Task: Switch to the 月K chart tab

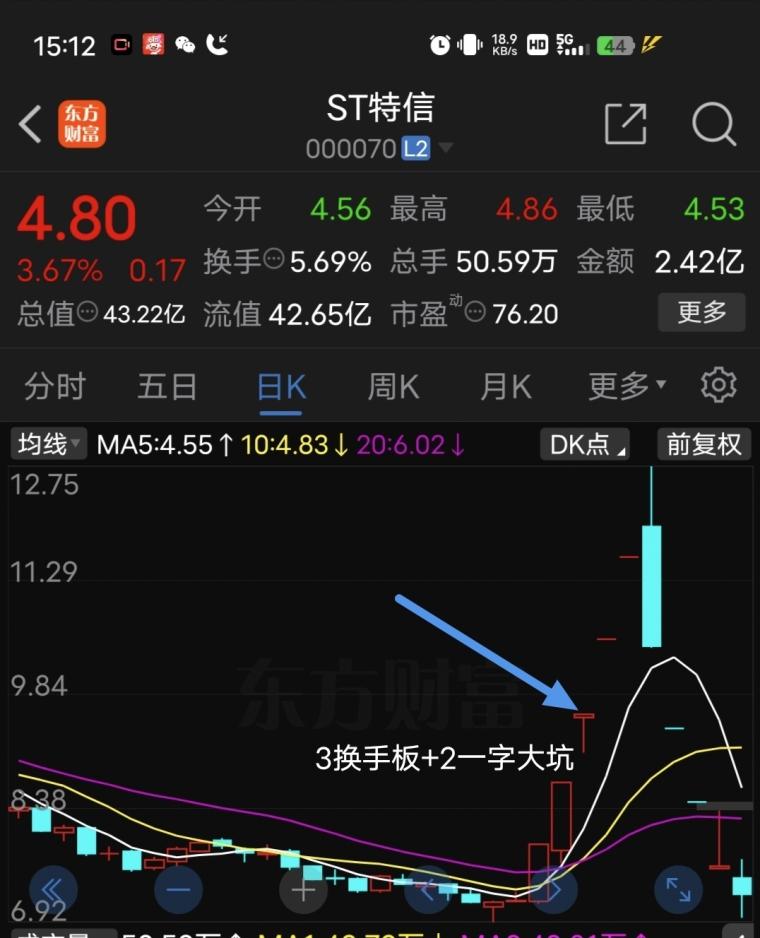Action: coord(506,386)
